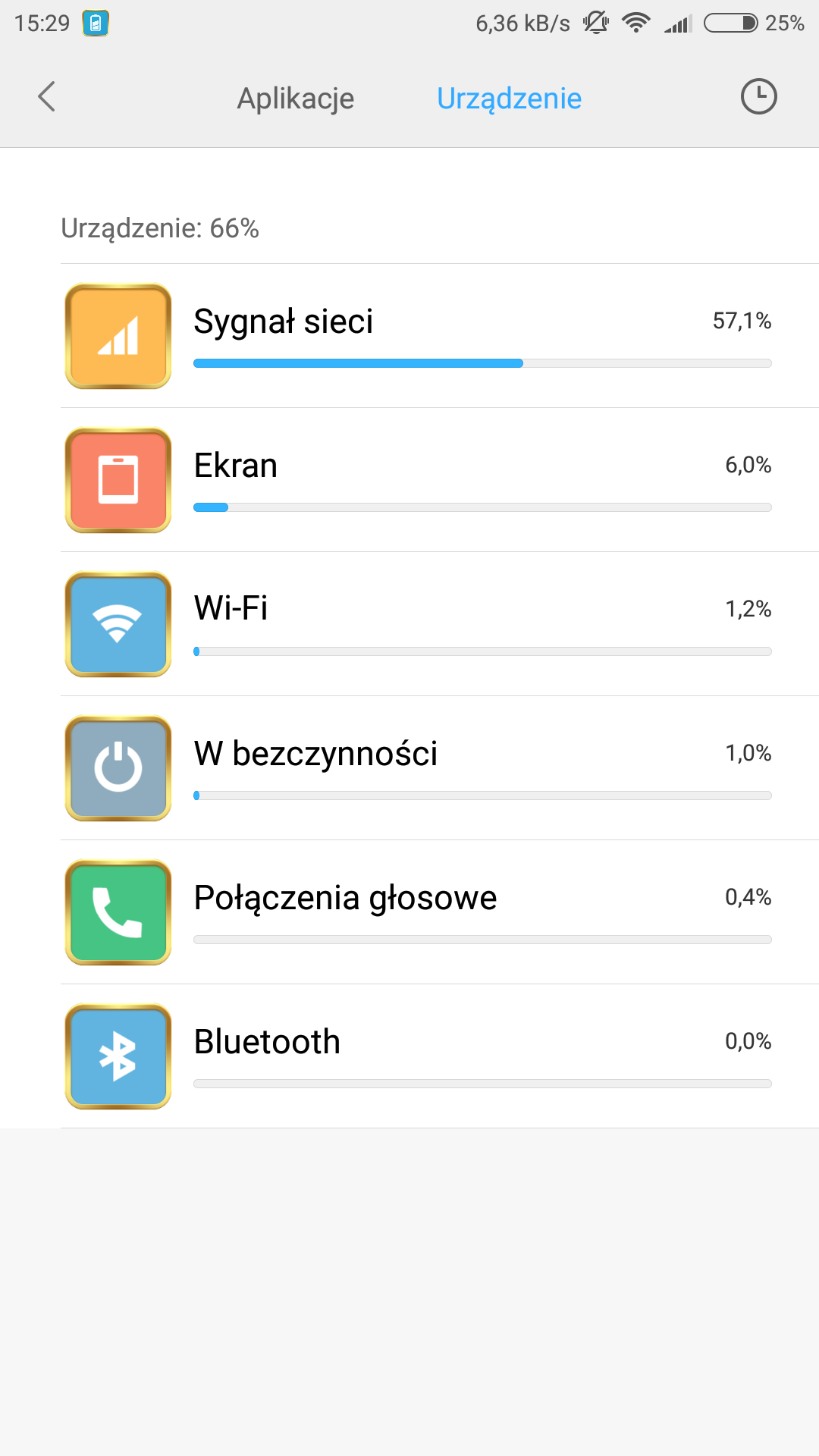819x1456 pixels.
Task: Select the Urządzenie tab
Action: 509,99
